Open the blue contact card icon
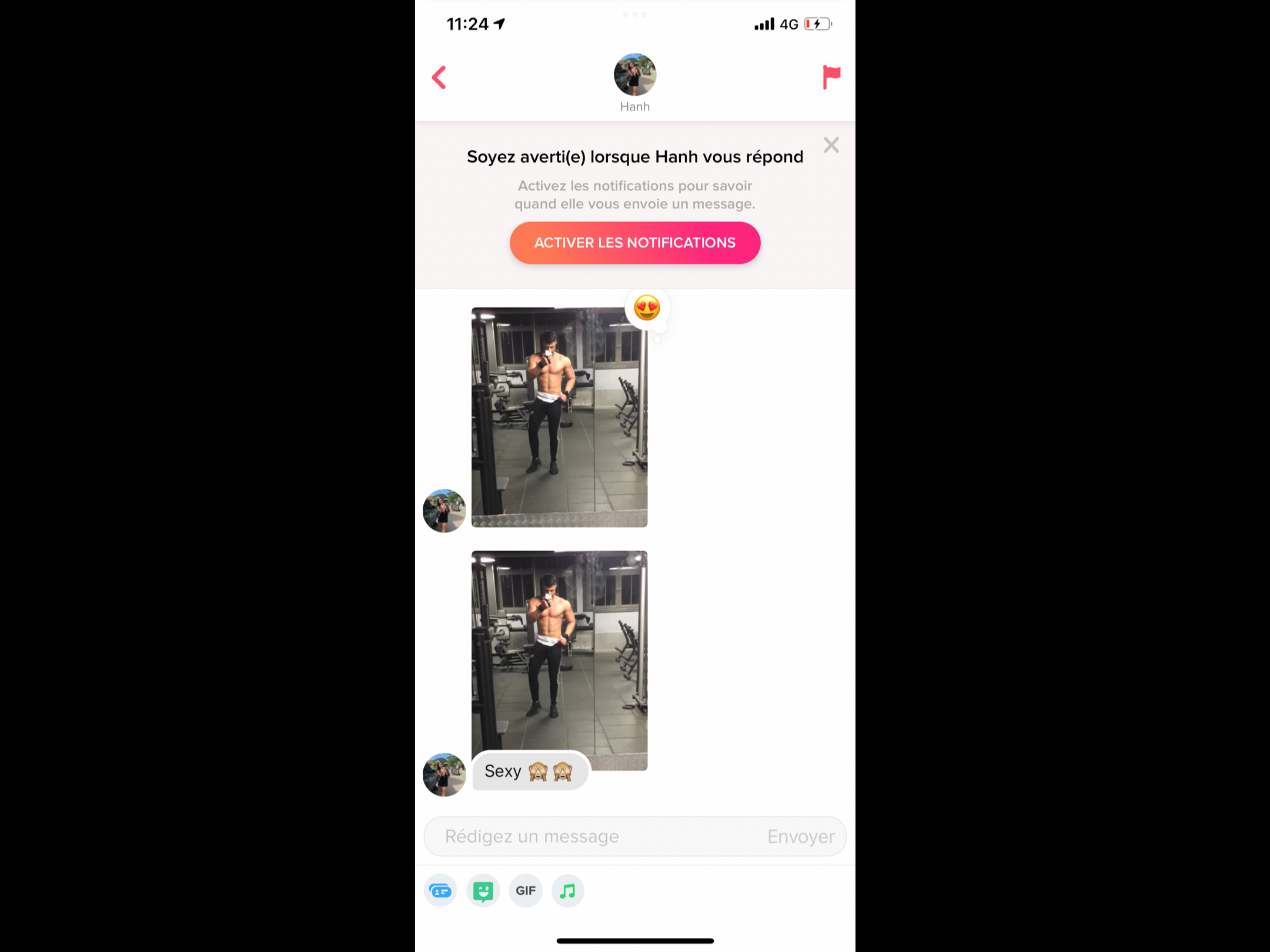 pos(440,891)
